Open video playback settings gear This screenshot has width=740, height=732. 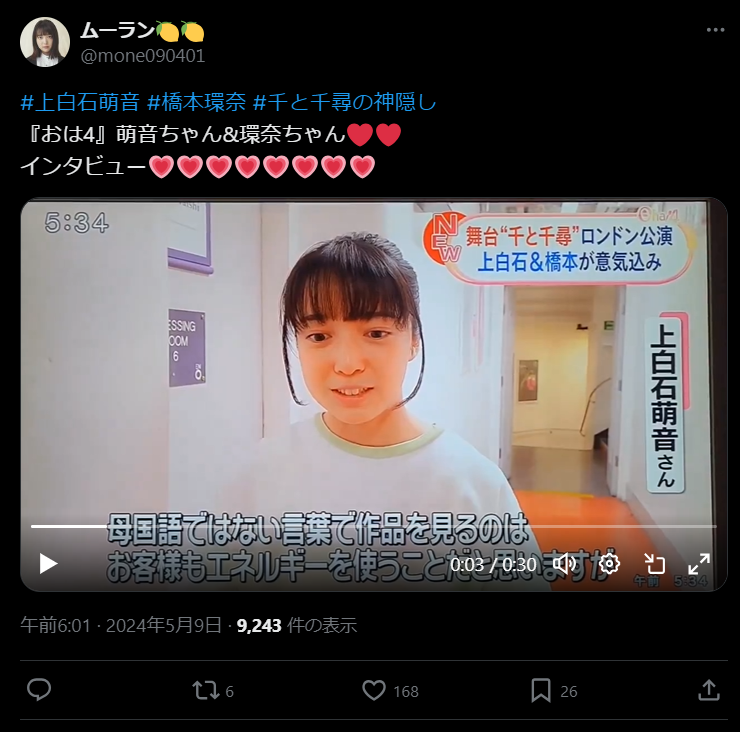[x=609, y=563]
